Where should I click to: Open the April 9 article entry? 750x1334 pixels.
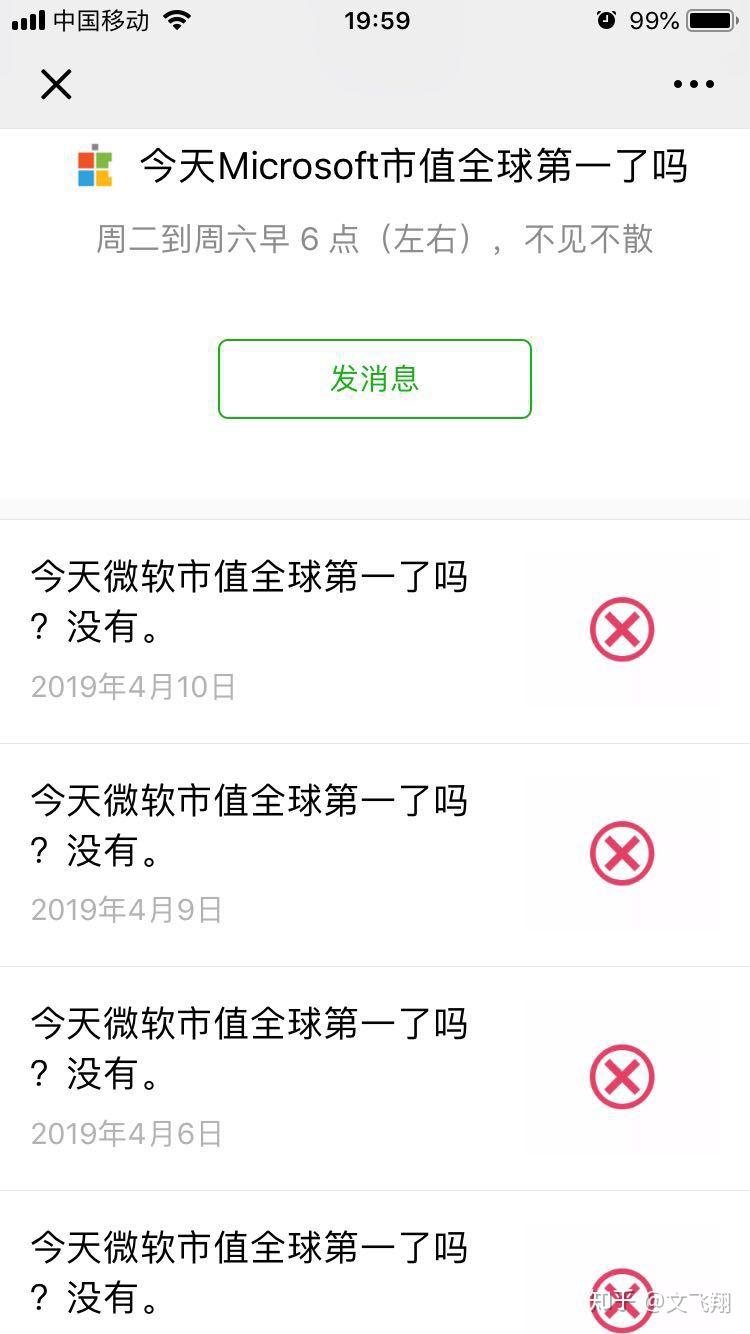pyautogui.click(x=250, y=825)
